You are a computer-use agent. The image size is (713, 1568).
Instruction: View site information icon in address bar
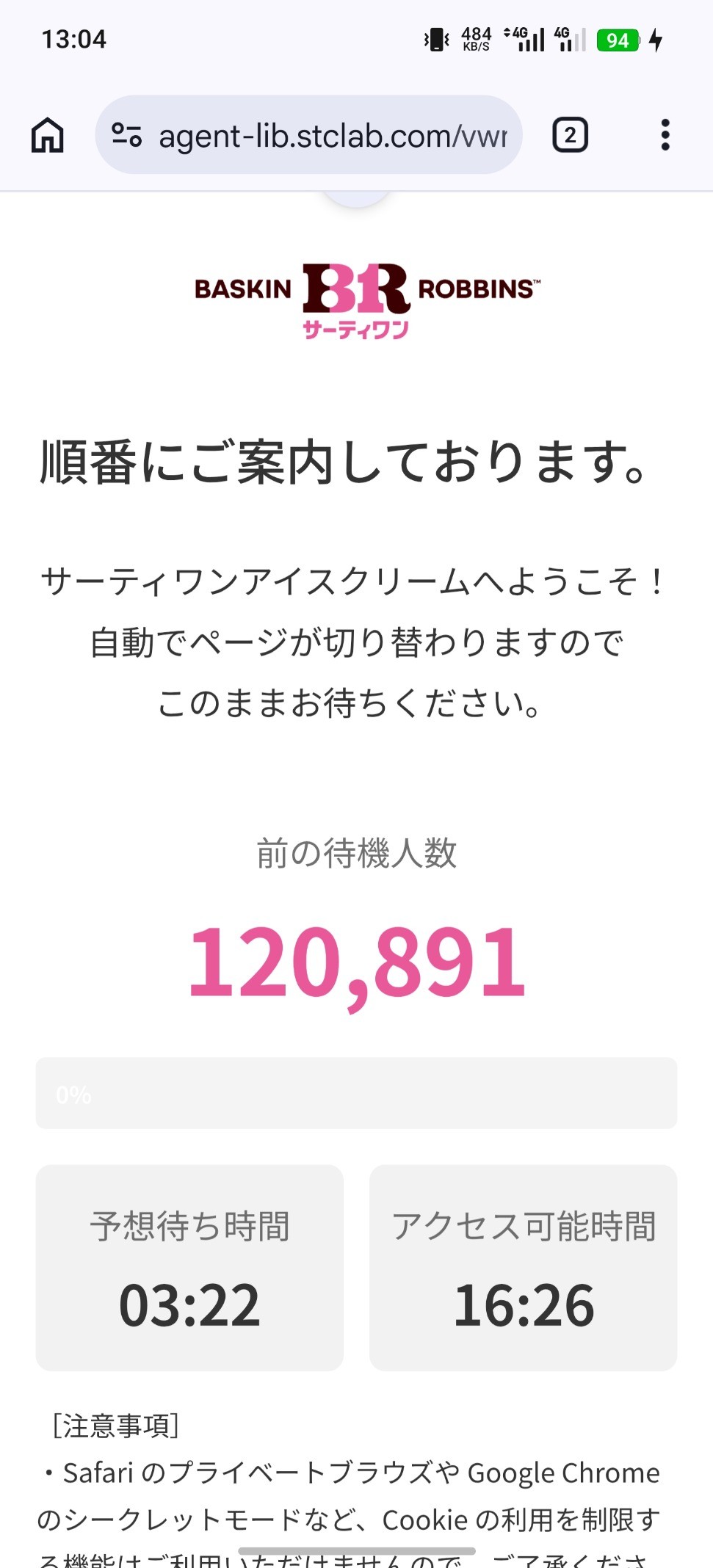point(126,135)
